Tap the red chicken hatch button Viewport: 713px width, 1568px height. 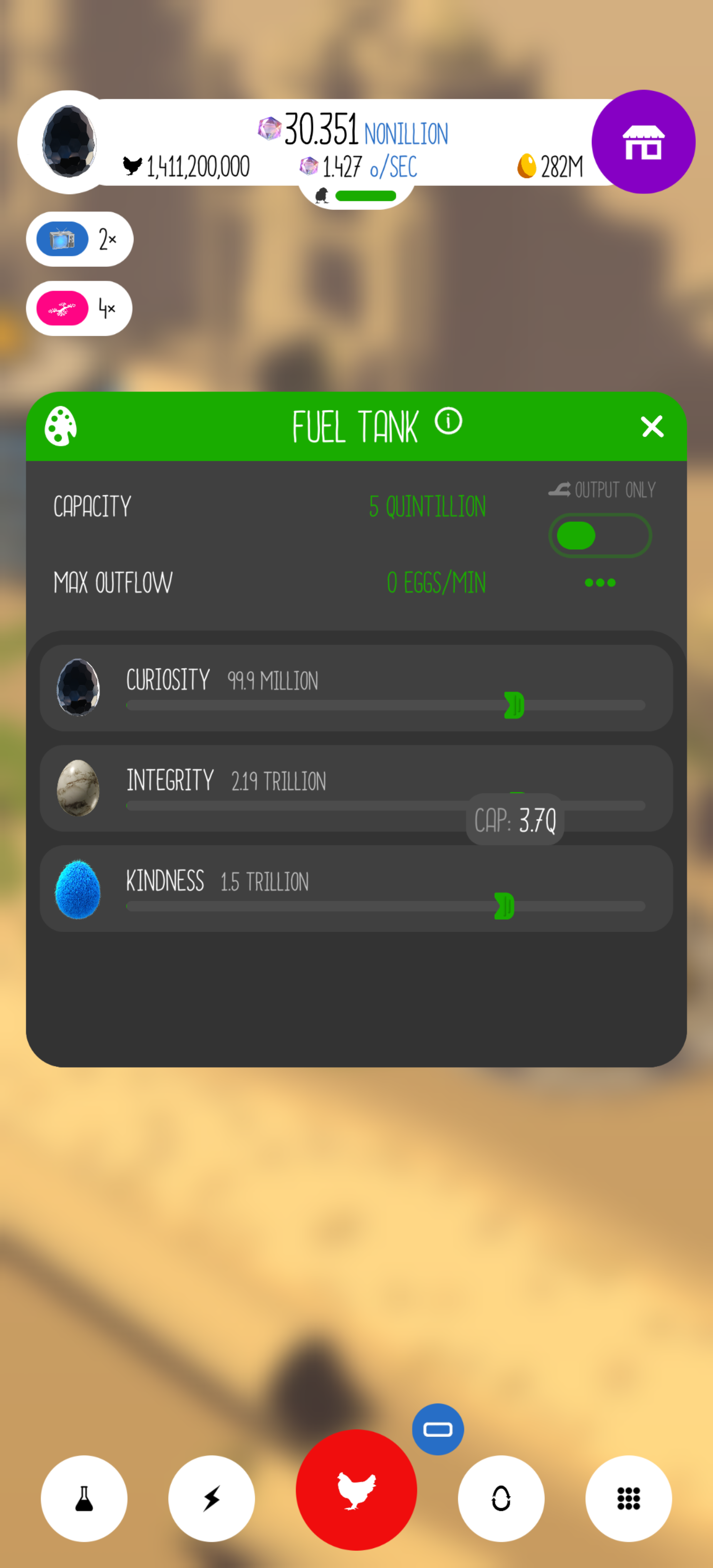tap(356, 1489)
